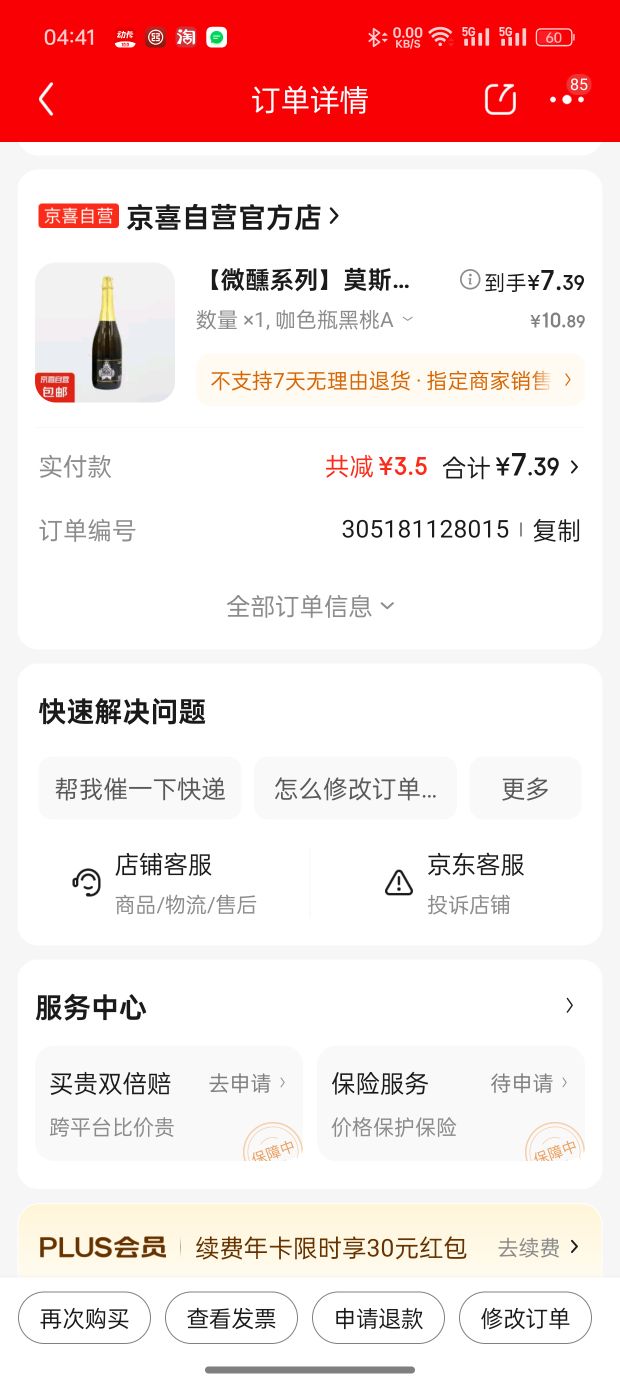Request a refund with 申请退款
Viewport: 620px width, 1386px height.
pyautogui.click(x=378, y=1318)
